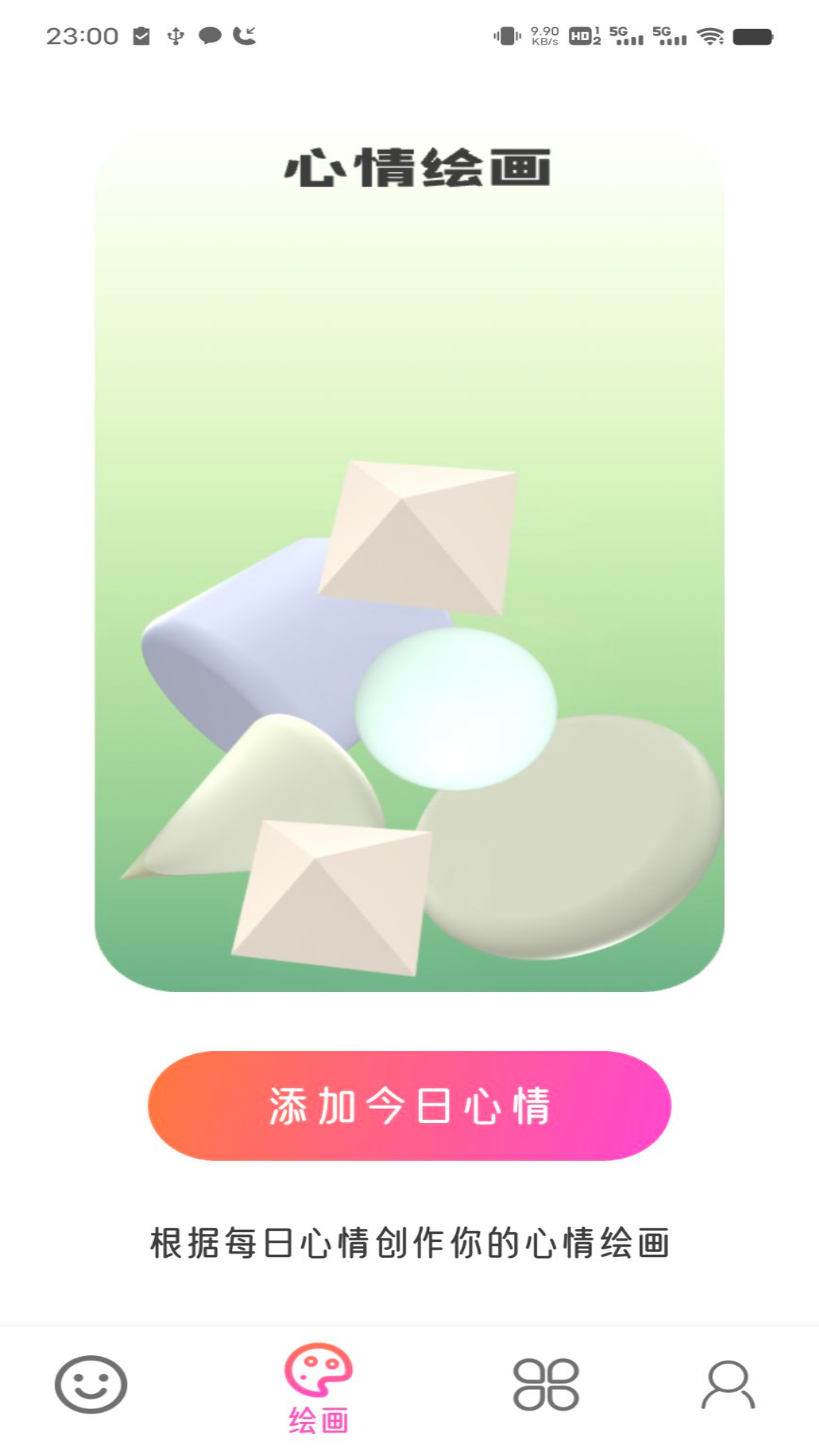Select the 绘画 palette tab
Screen dimensions: 819x1456
(318, 1388)
